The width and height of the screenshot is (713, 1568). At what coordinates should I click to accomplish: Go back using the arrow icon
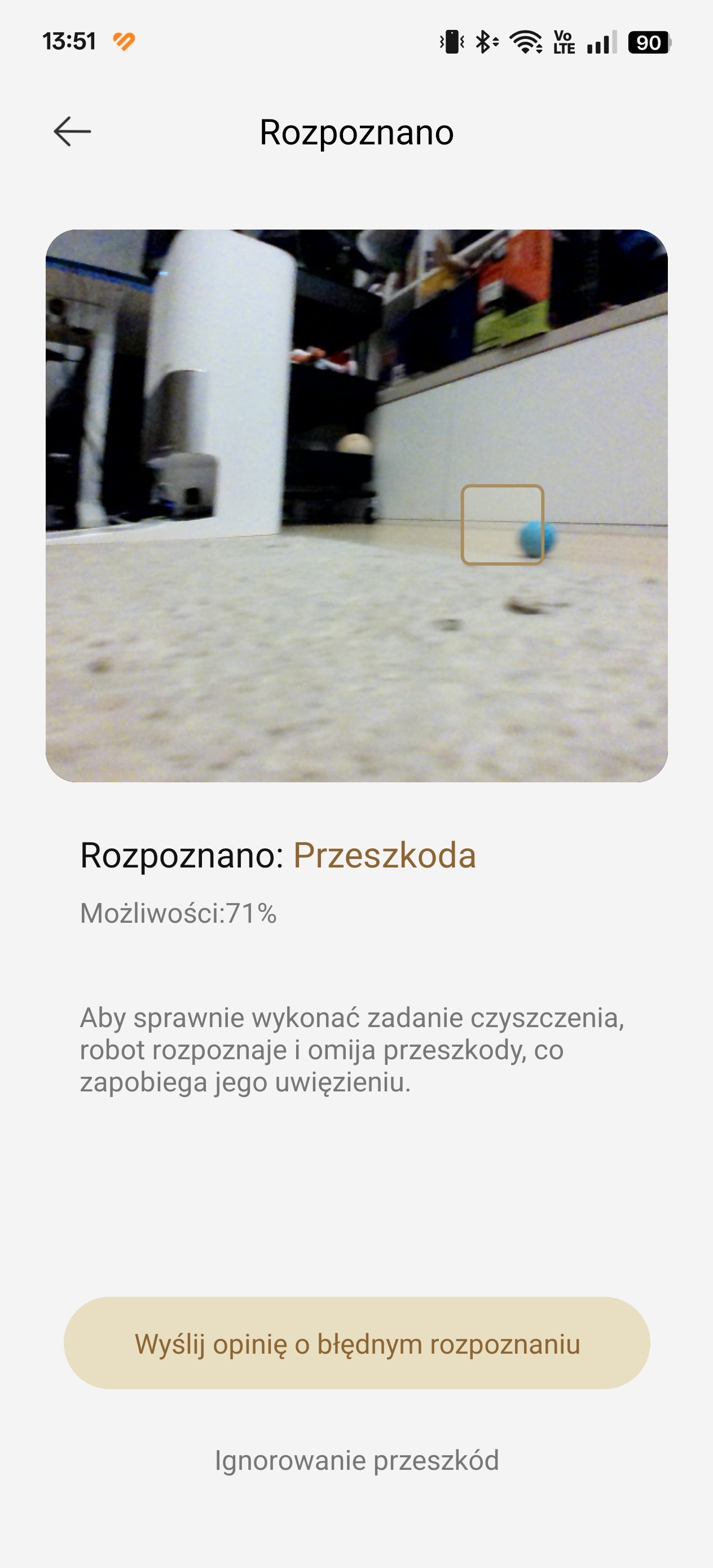72,131
